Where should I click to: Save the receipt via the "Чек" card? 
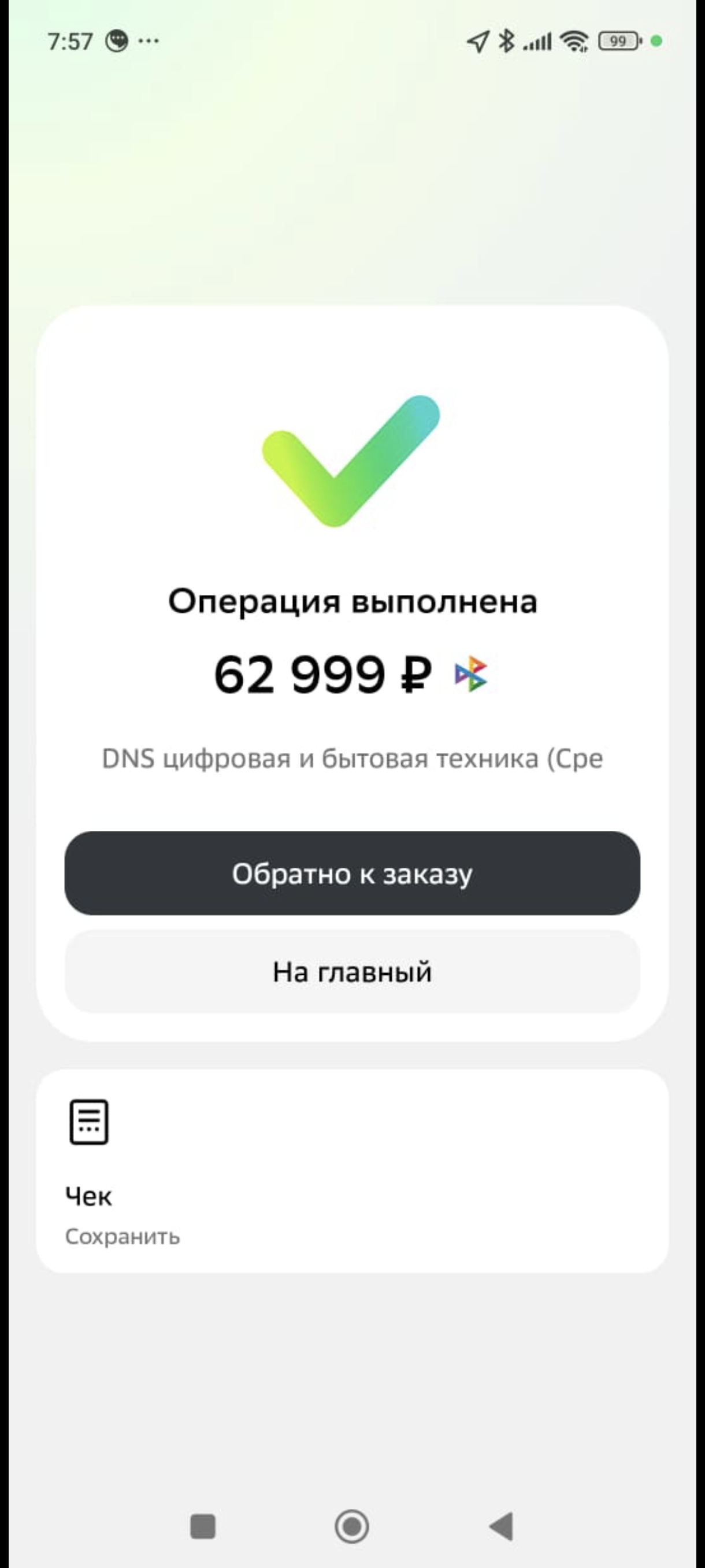tap(352, 1171)
